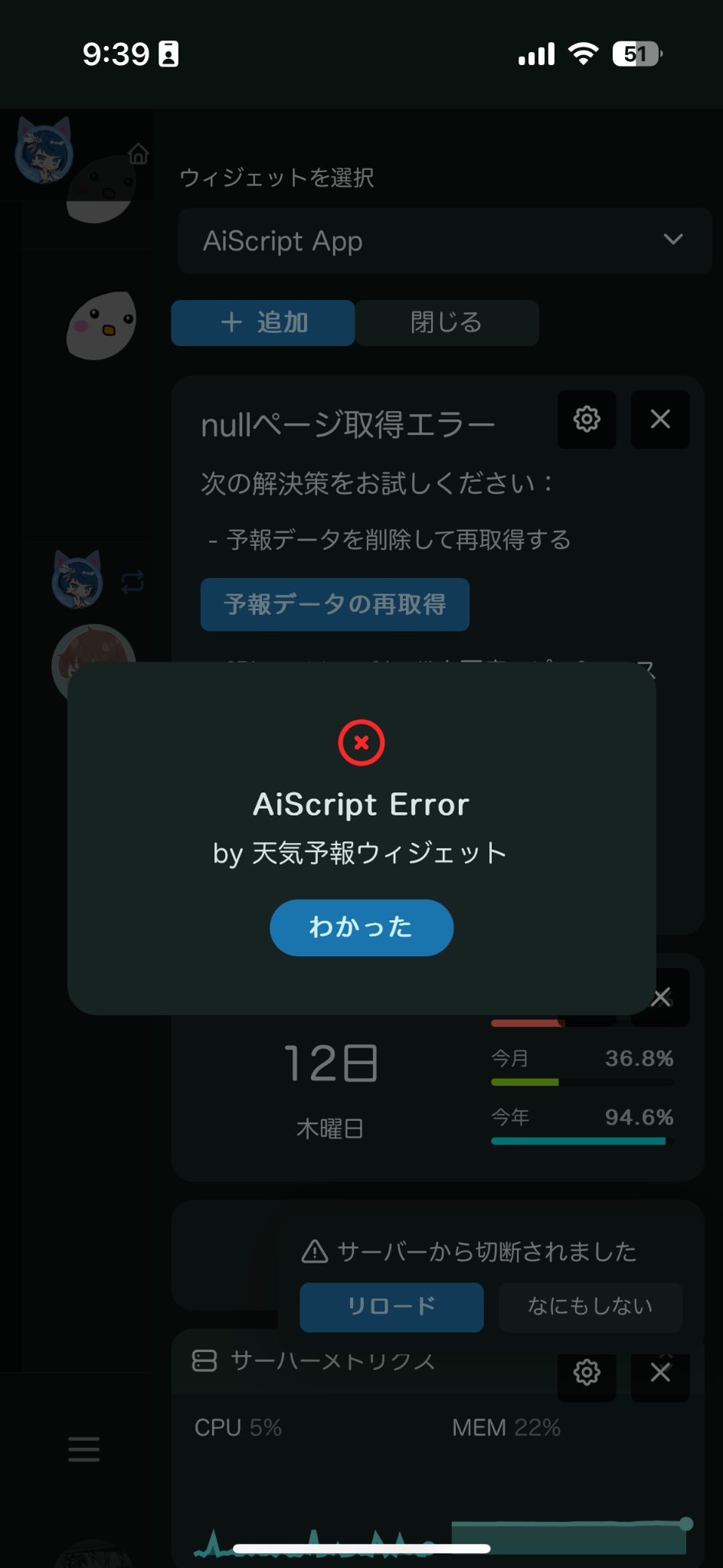723x1568 pixels.
Task: Tap the 追加 button to add widget
Action: coord(263,322)
